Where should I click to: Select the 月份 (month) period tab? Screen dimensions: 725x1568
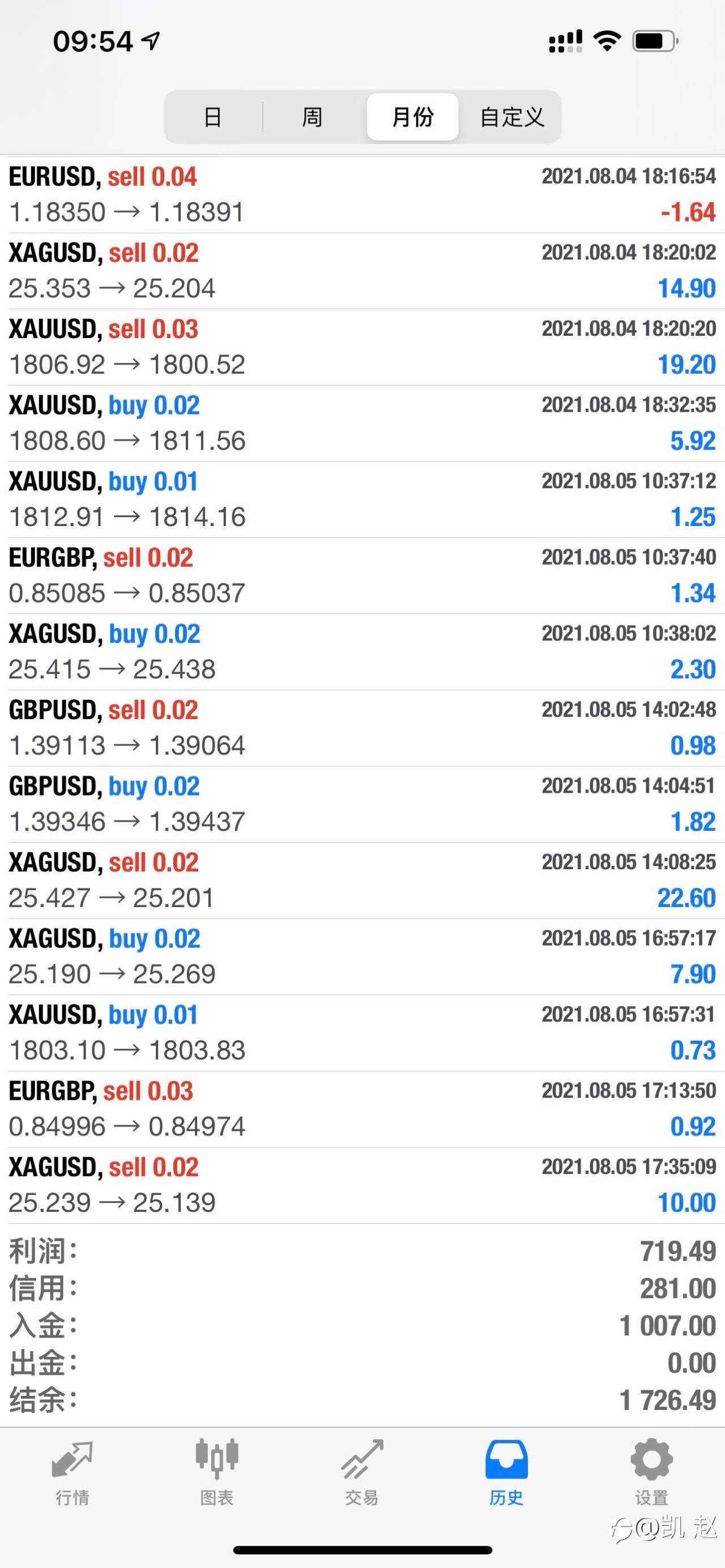413,117
